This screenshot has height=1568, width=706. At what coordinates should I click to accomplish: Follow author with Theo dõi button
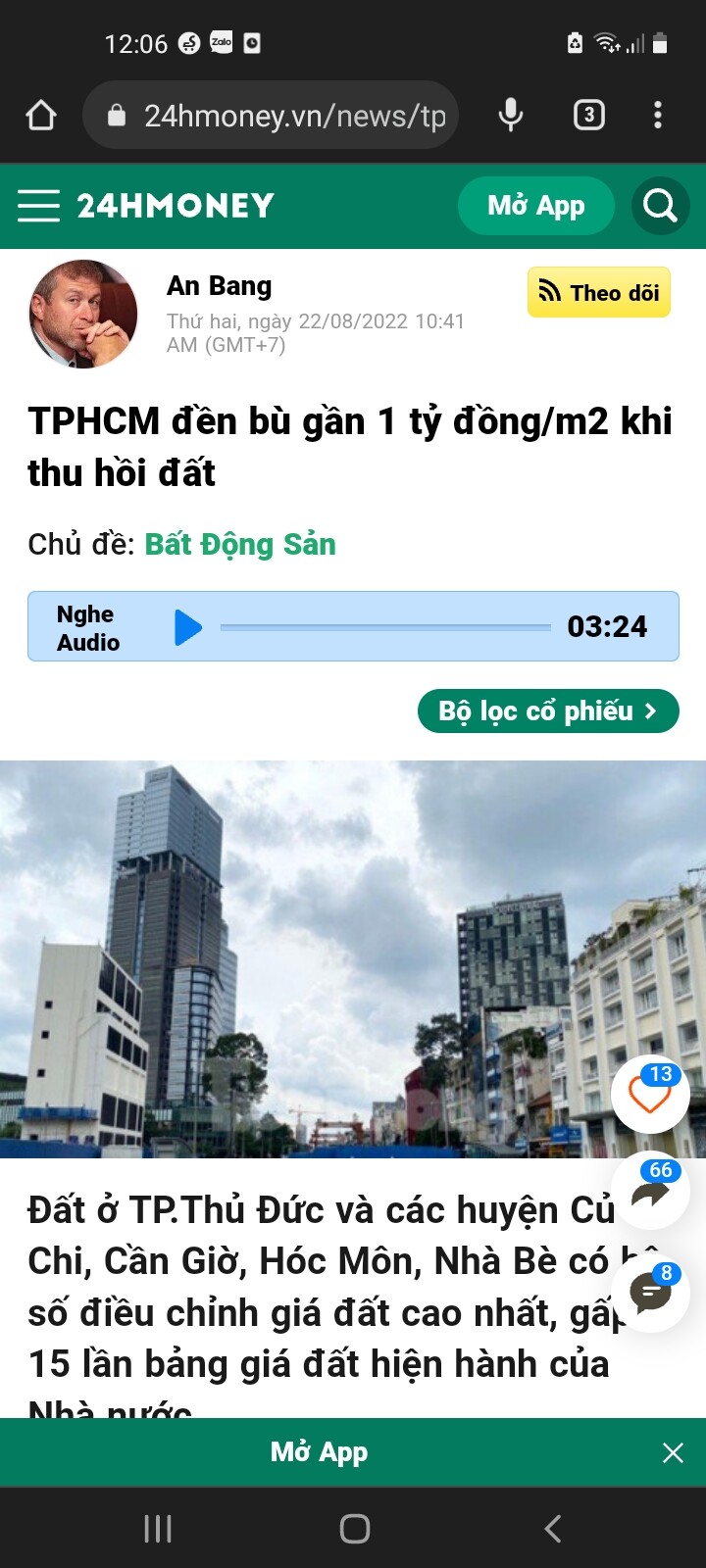(x=599, y=292)
